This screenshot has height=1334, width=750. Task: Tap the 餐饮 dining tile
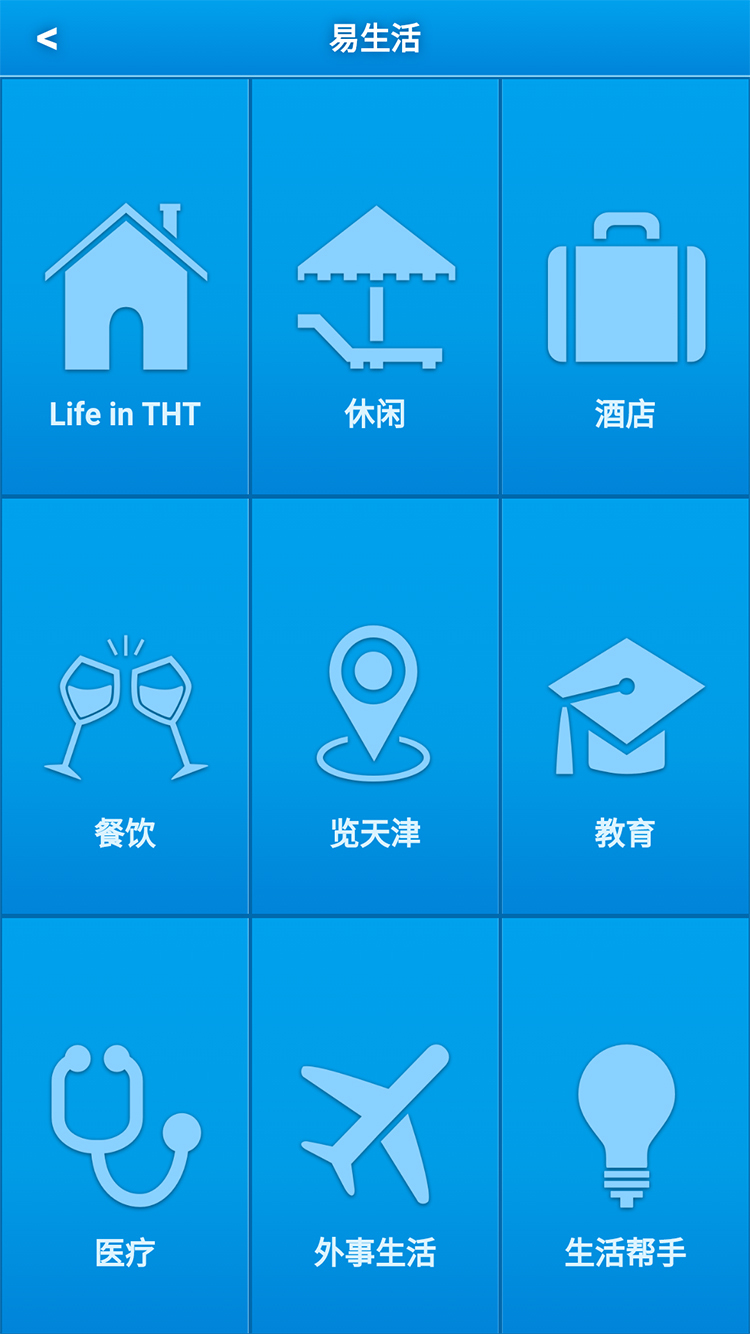tap(125, 707)
